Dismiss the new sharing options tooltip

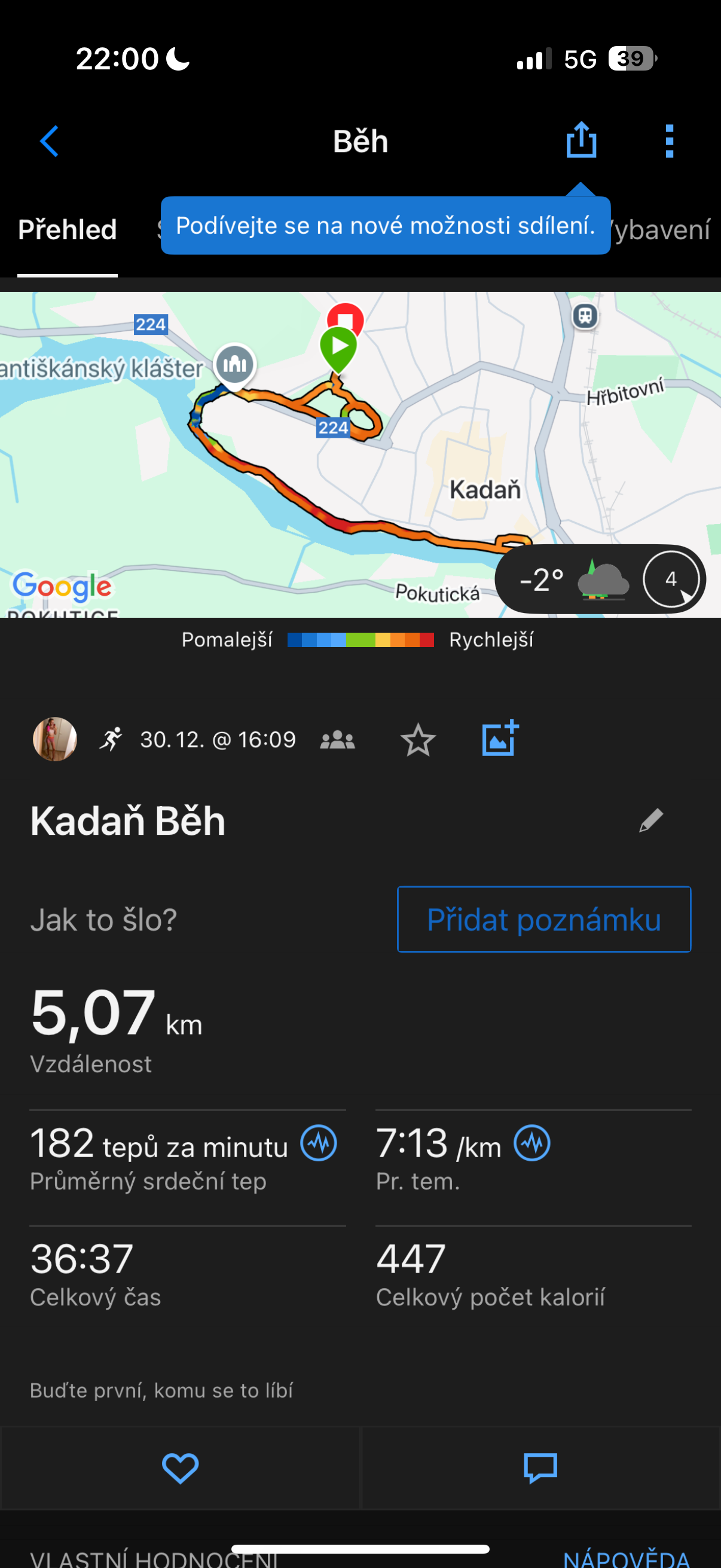pos(385,226)
